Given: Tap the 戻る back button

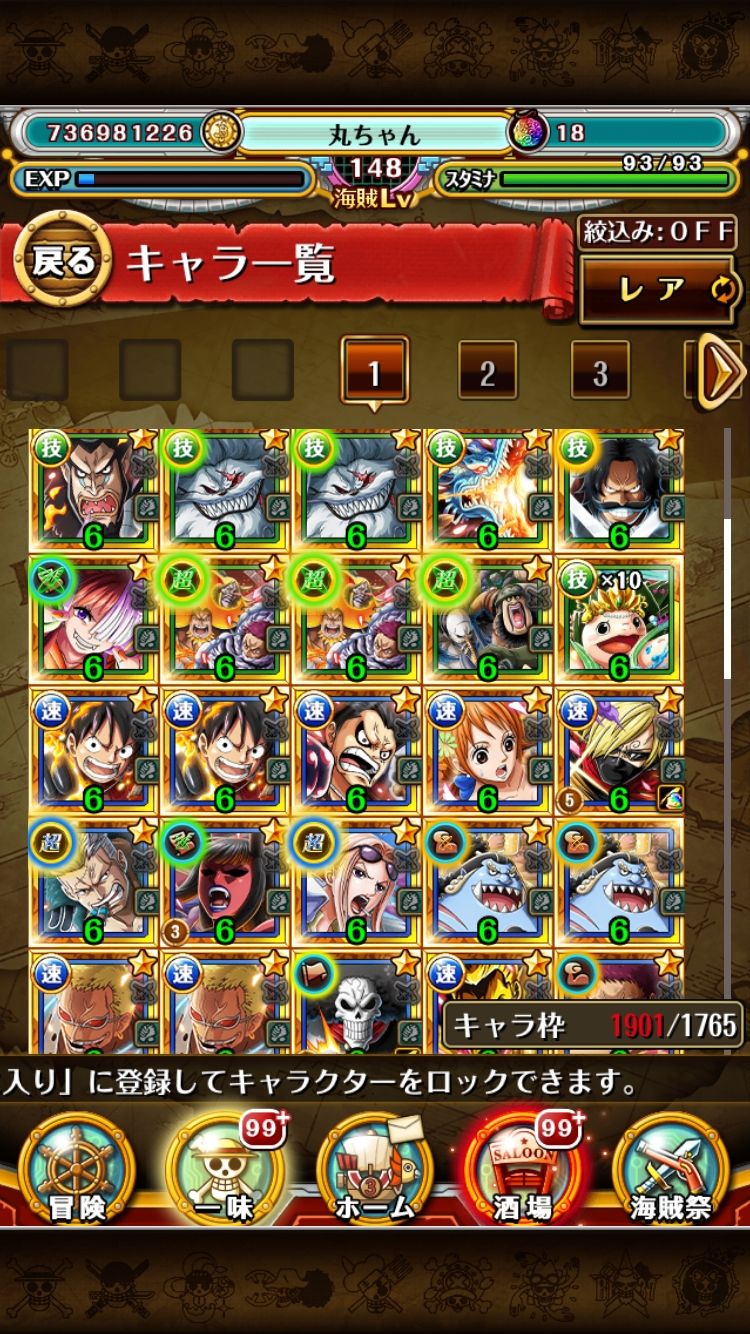Looking at the screenshot, I should [62, 263].
